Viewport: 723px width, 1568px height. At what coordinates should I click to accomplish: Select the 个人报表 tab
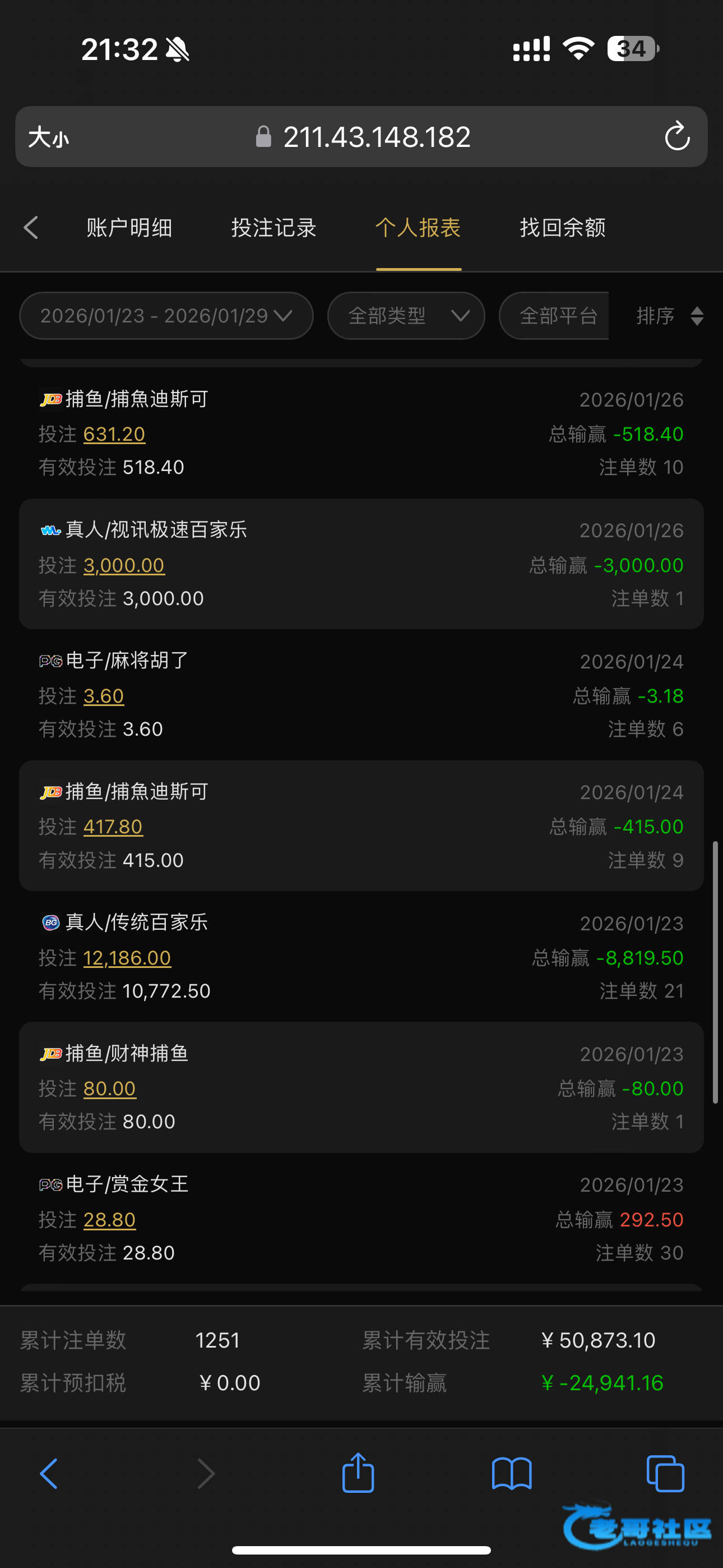(x=418, y=228)
